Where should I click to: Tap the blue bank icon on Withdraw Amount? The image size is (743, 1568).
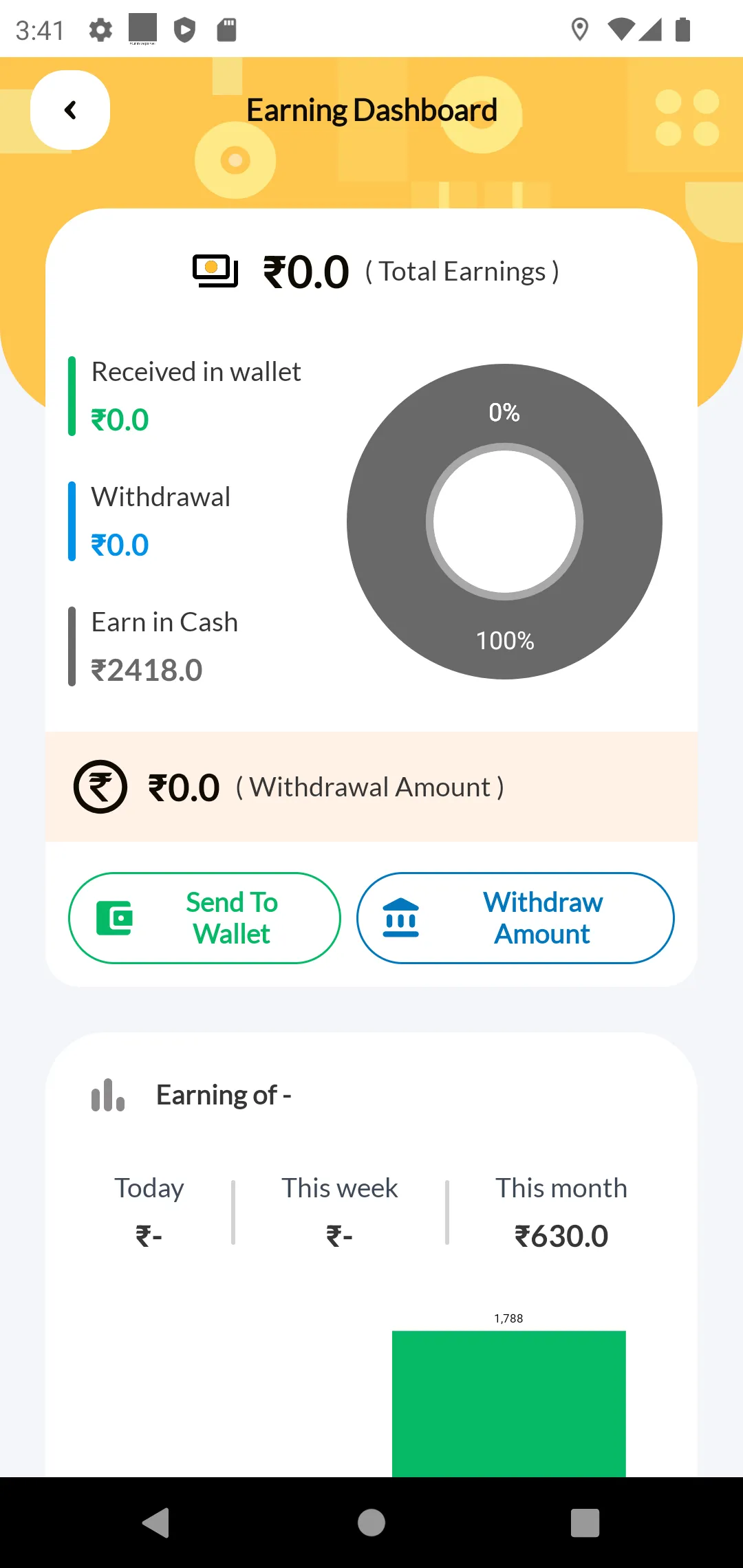point(400,917)
